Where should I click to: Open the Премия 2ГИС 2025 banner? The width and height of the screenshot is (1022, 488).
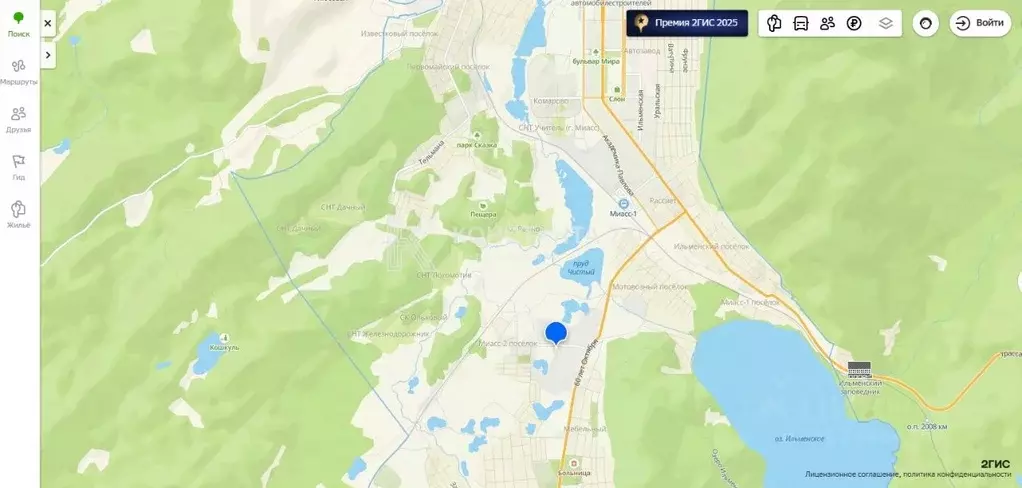687,23
